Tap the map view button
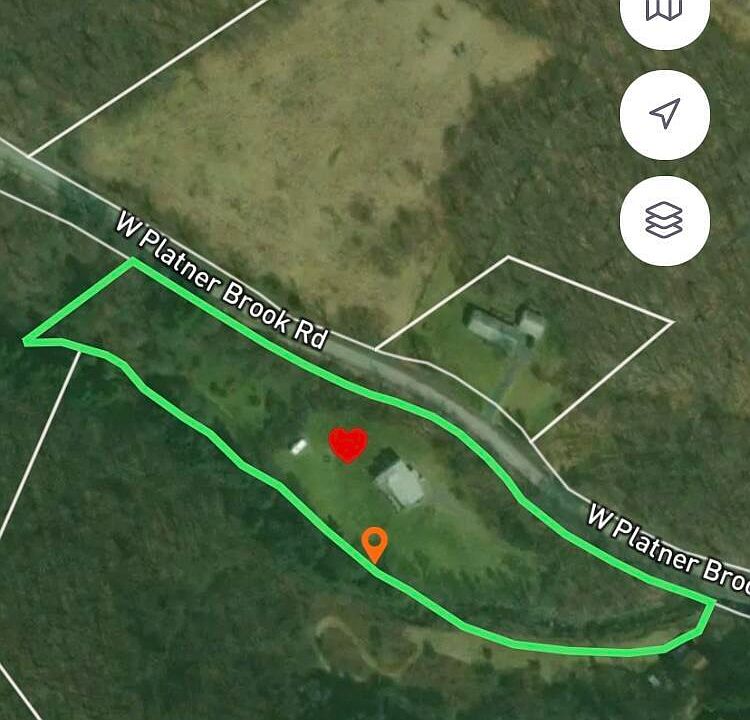 pos(664,12)
